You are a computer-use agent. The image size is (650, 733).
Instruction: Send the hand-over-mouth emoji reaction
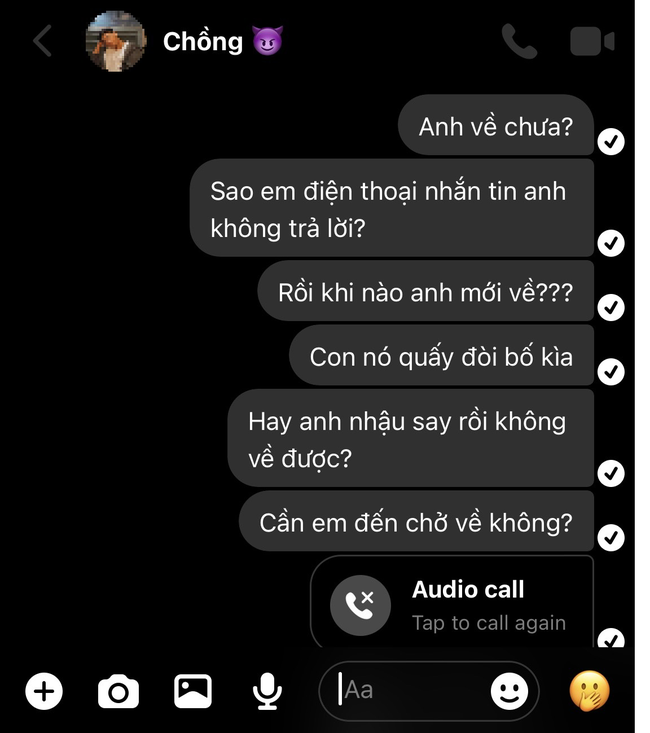590,690
